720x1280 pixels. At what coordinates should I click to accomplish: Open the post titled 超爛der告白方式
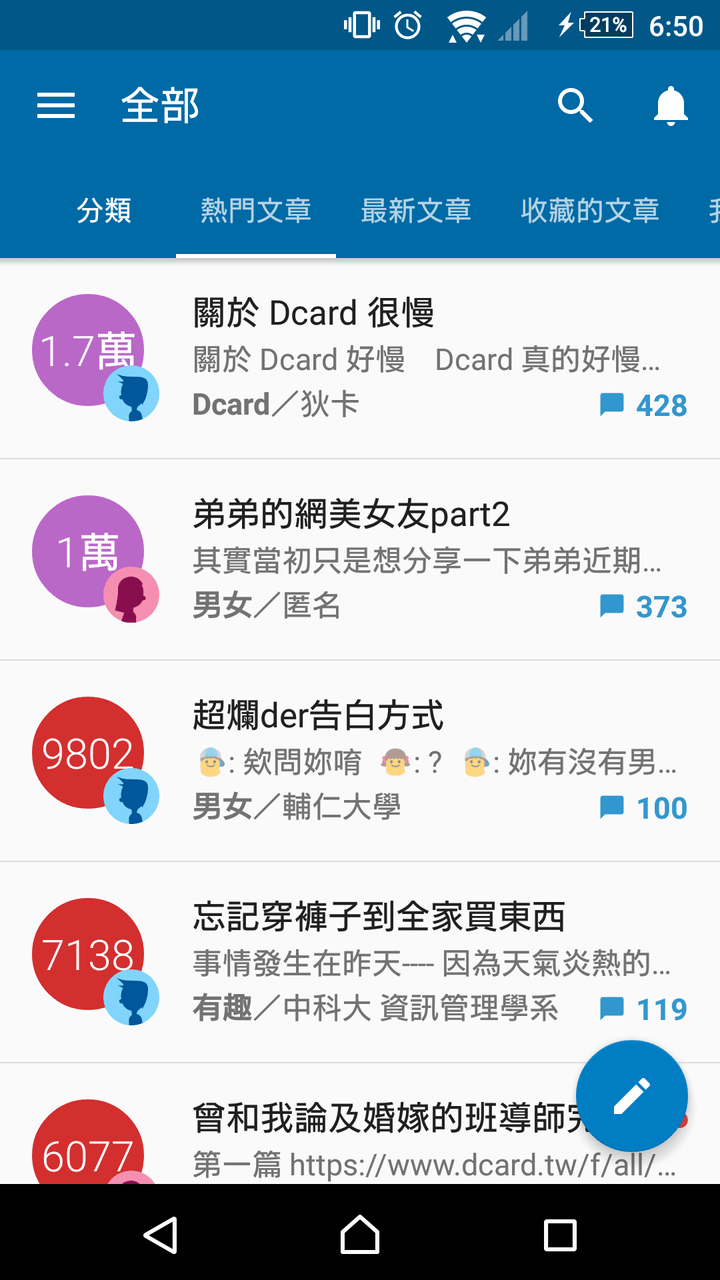[322, 716]
